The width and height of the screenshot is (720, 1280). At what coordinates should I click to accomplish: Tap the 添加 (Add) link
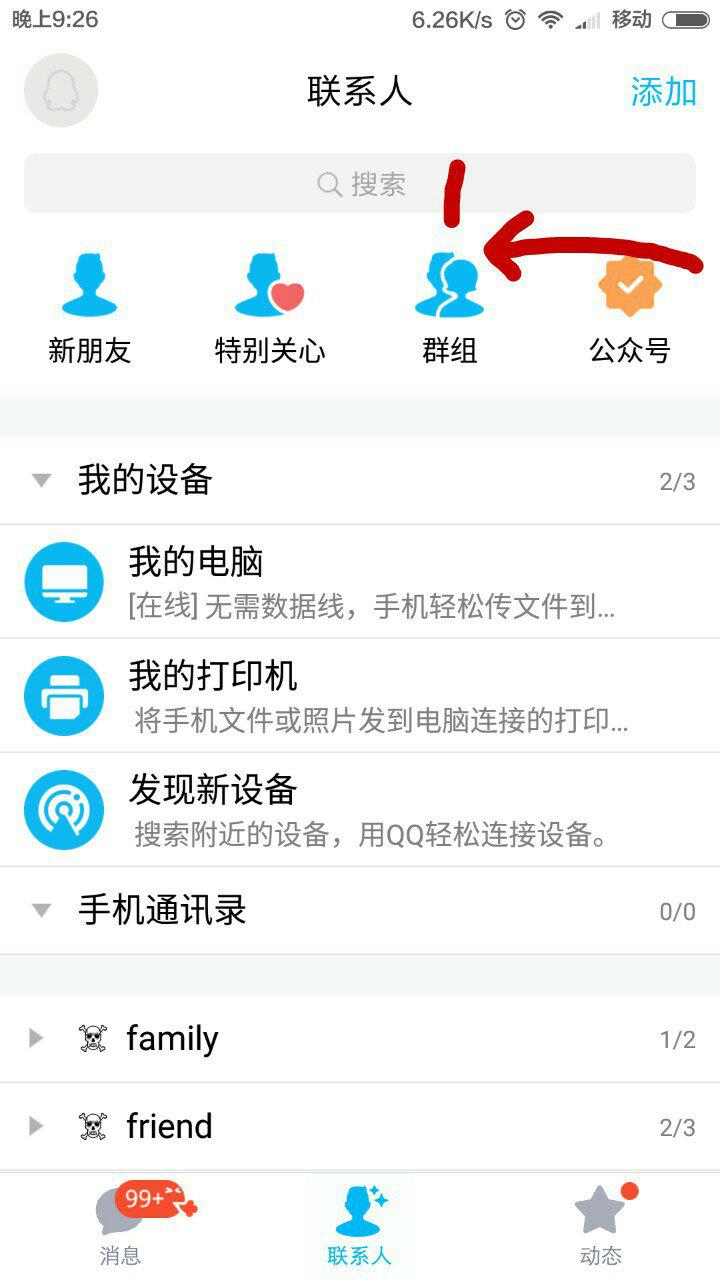click(x=663, y=92)
